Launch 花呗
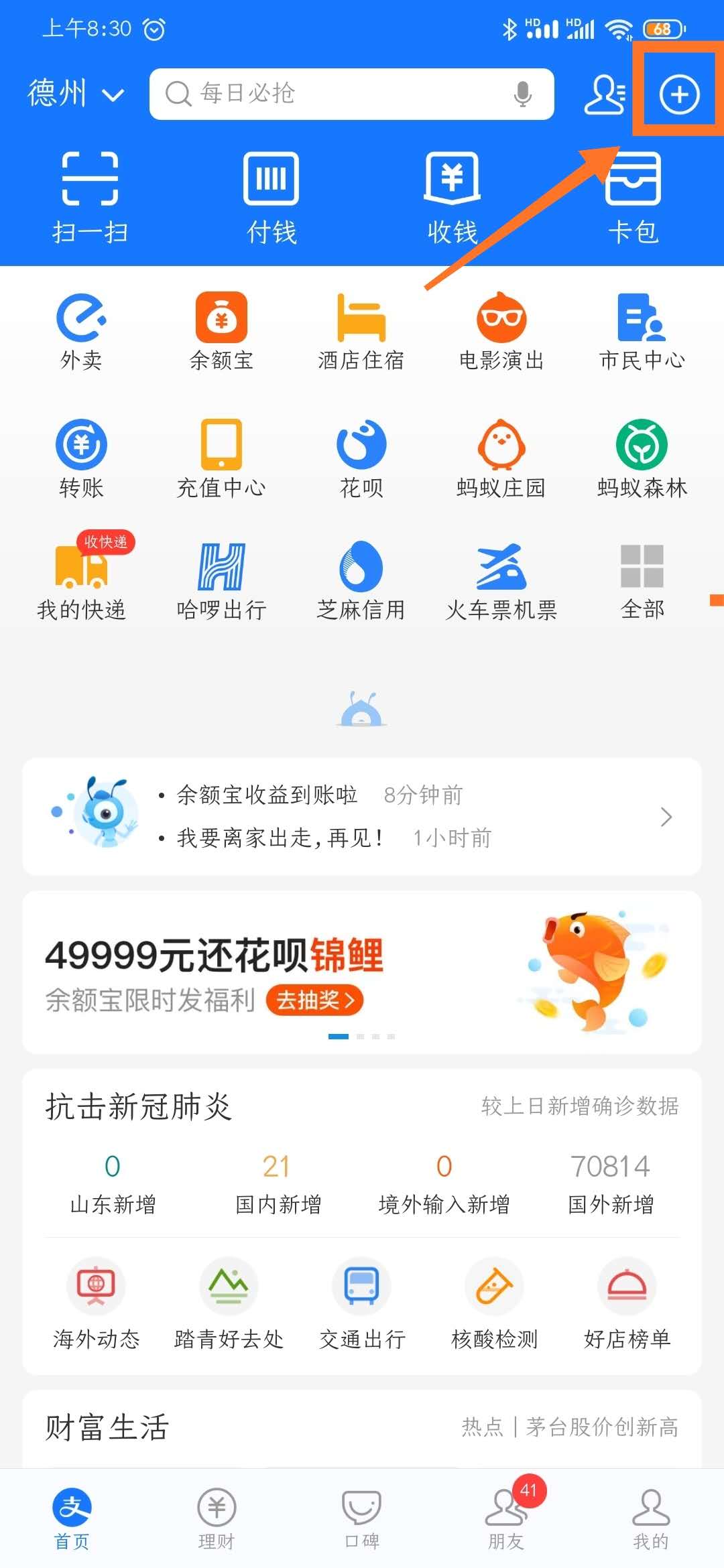Viewport: 724px width, 1568px height. tap(361, 459)
